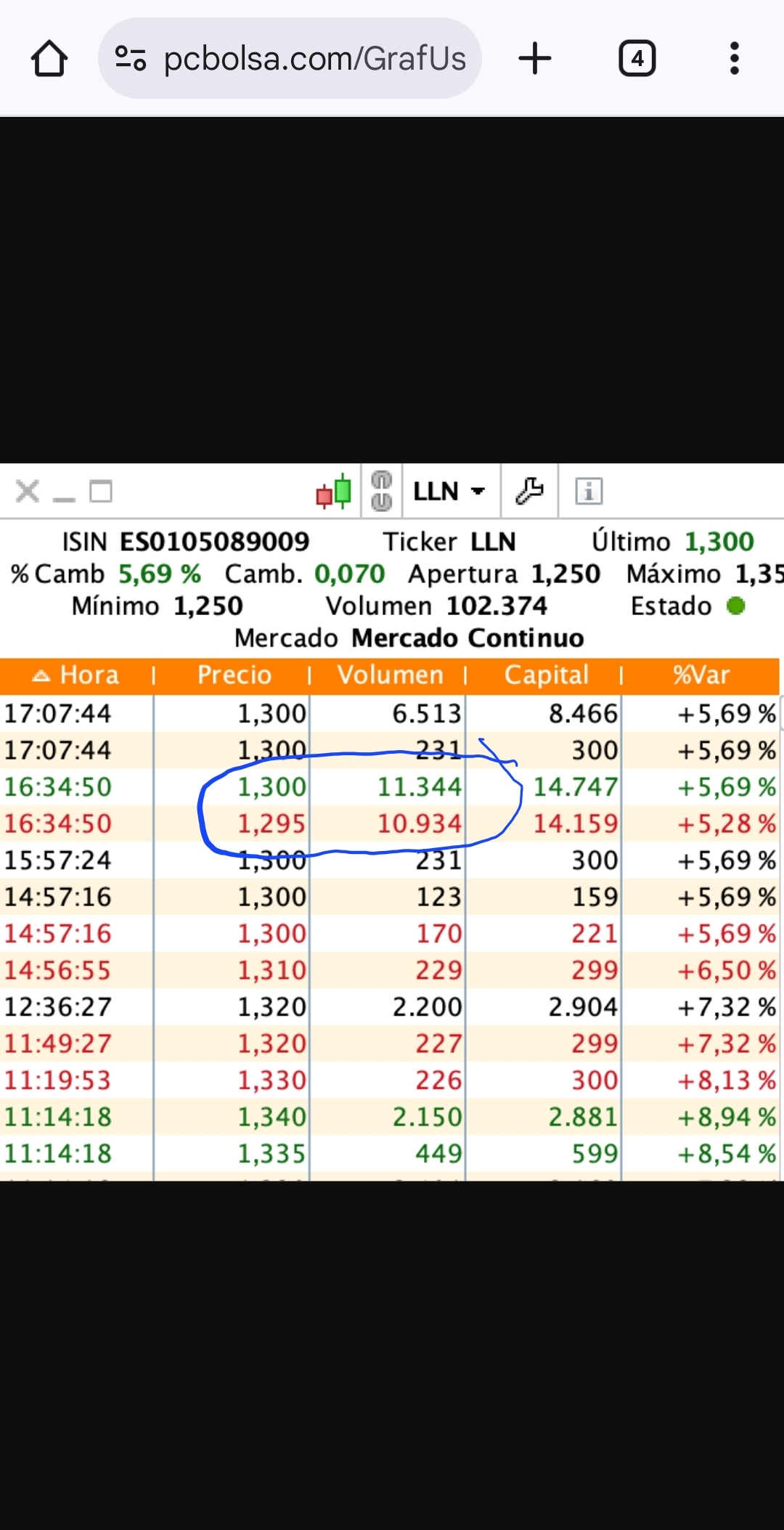Open a new browser tab with plus icon
The height and width of the screenshot is (1530, 784).
coord(535,58)
